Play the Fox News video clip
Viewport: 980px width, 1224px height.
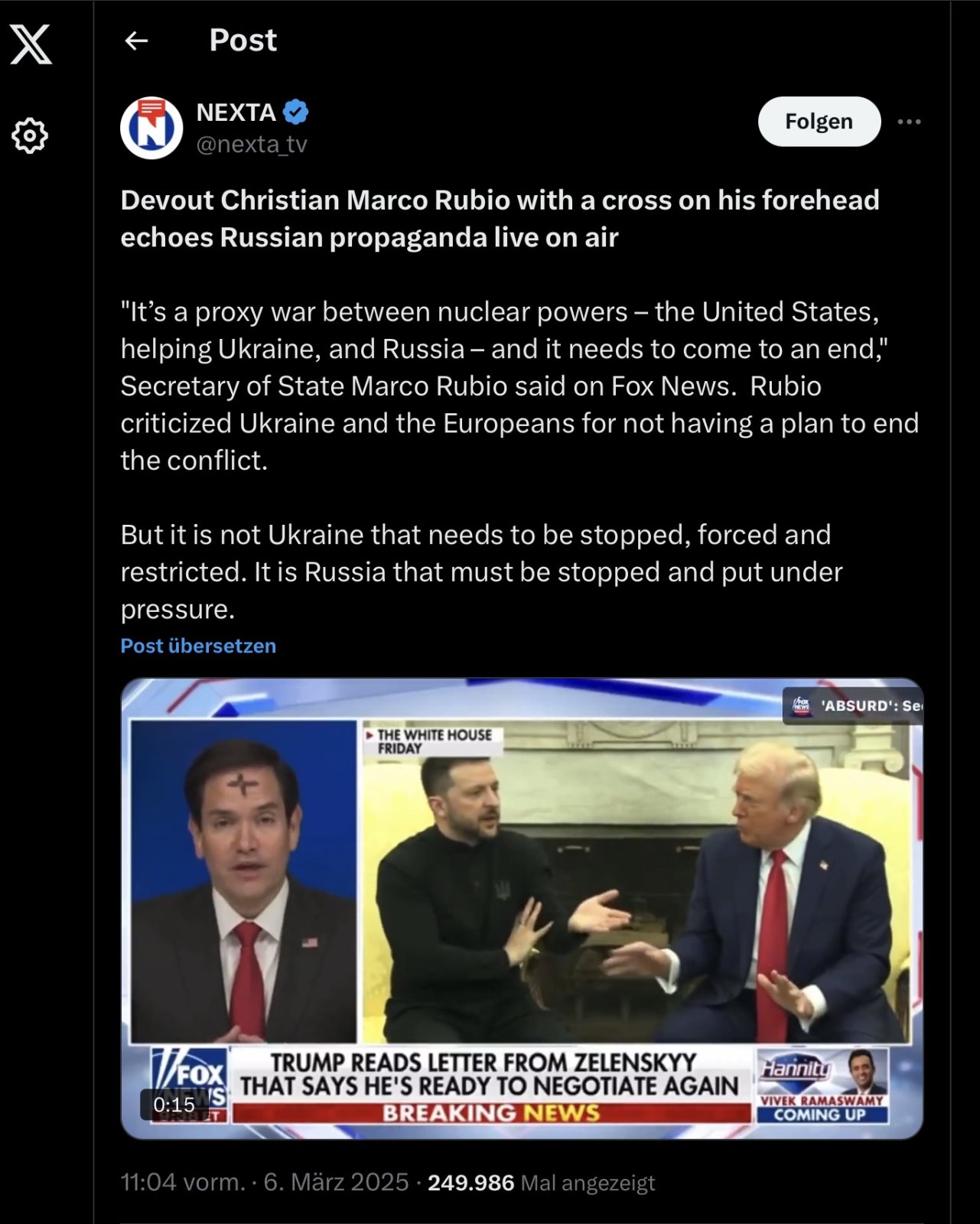[x=522, y=908]
